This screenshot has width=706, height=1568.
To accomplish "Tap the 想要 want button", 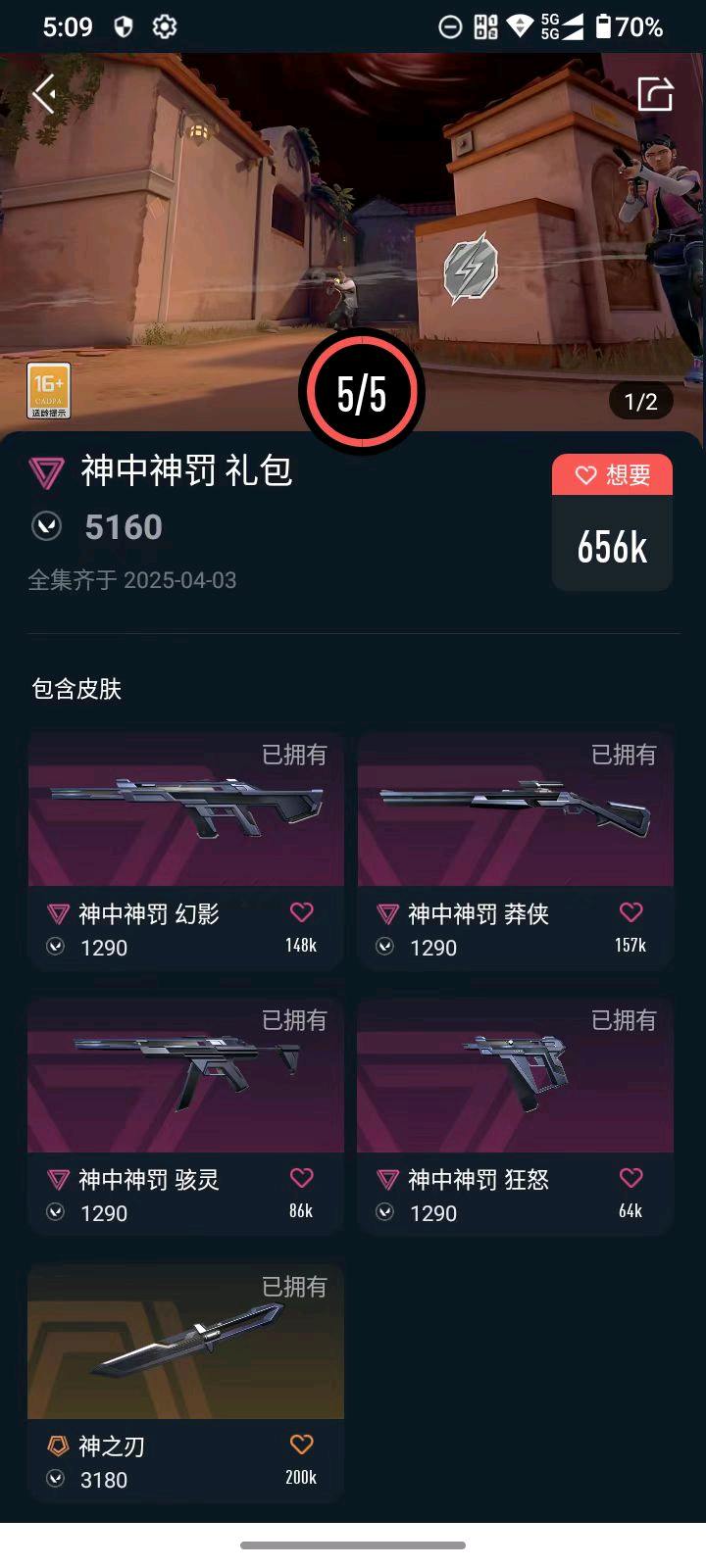I will tap(612, 475).
